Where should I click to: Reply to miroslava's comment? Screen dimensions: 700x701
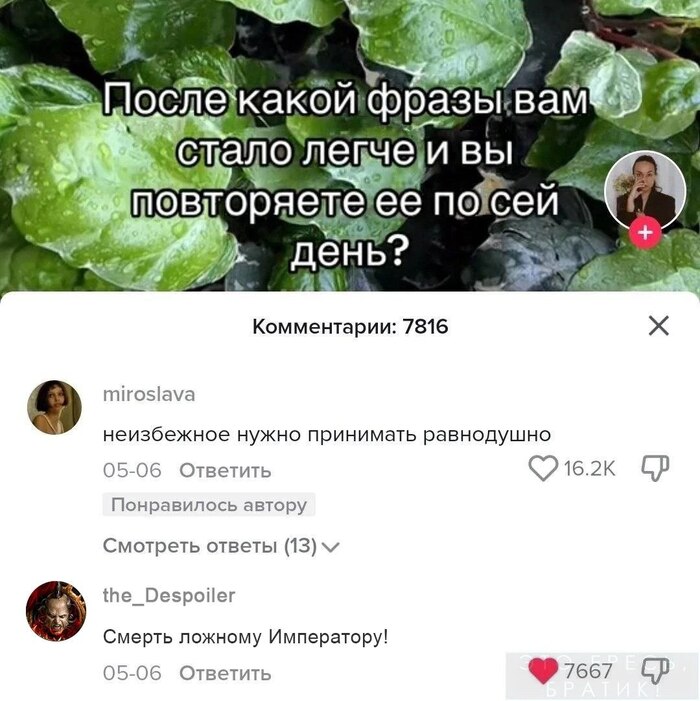[x=225, y=470]
